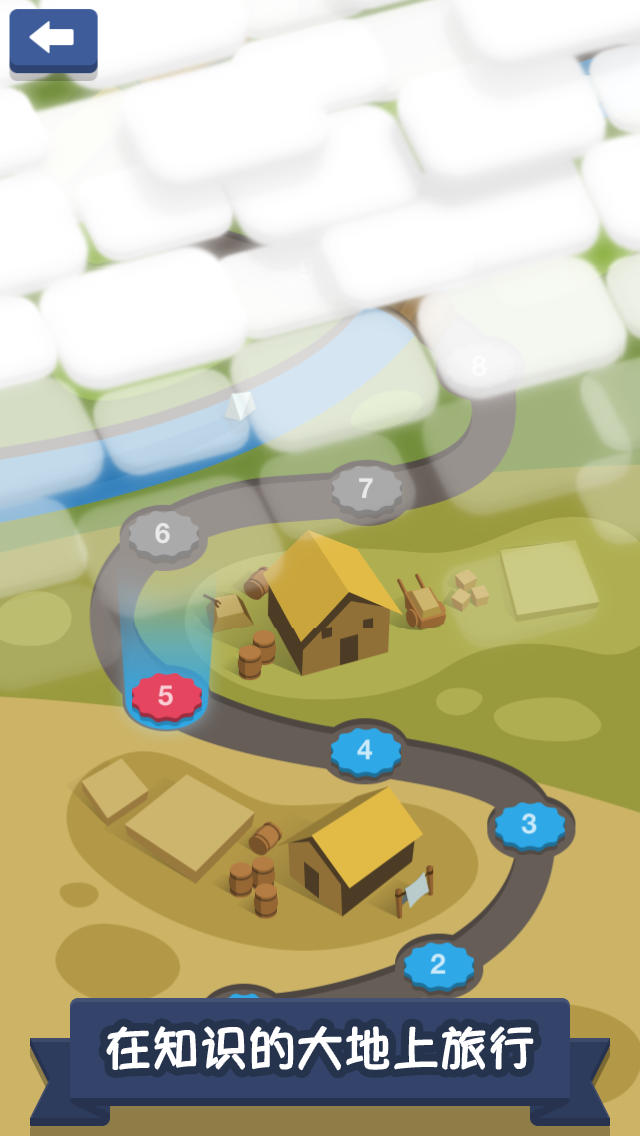
Task: Replay blue level 2
Action: (438, 965)
